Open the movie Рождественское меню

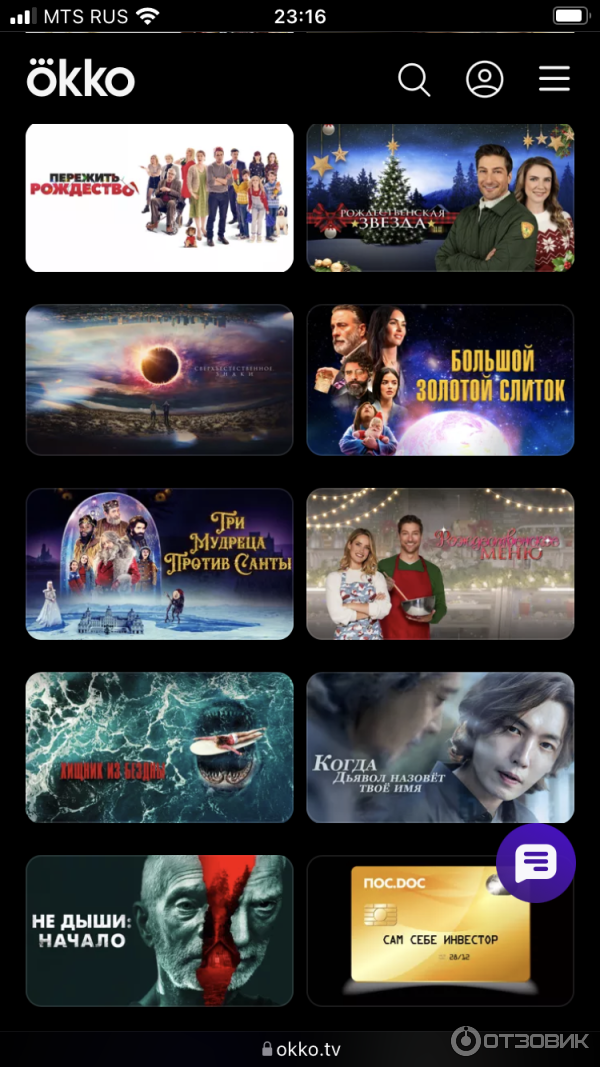click(440, 563)
